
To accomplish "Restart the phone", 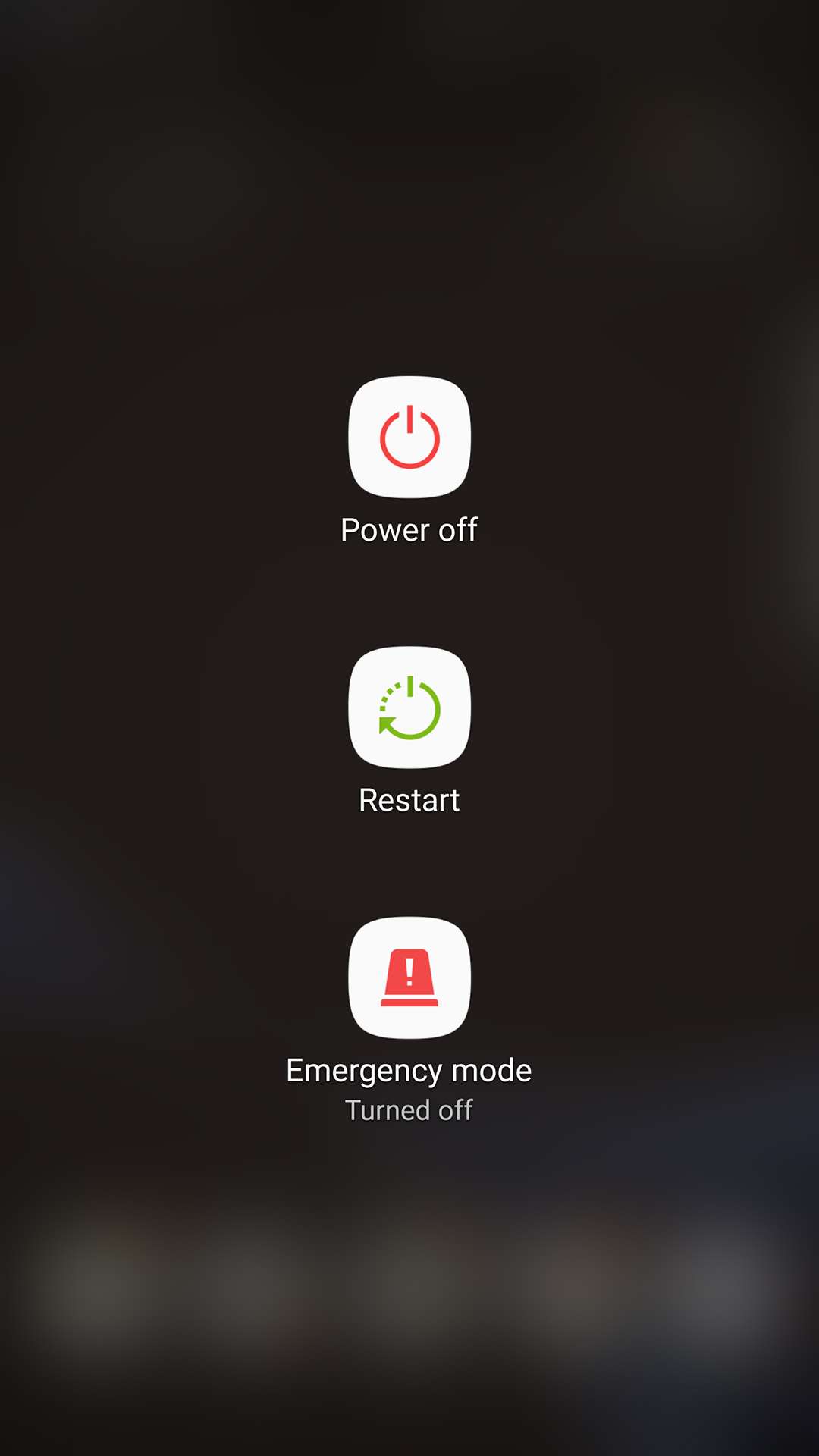I will 409,708.
